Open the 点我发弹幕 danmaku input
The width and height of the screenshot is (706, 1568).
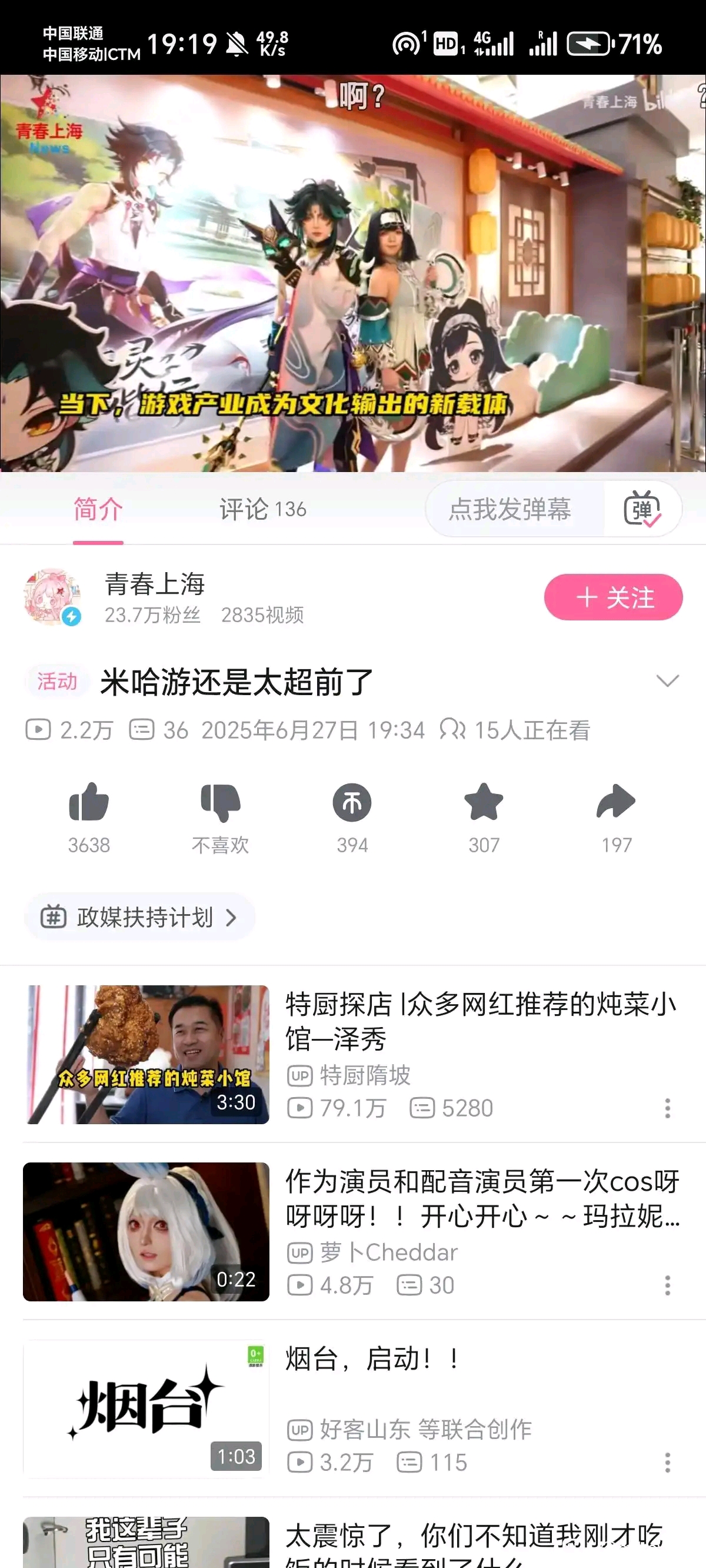[510, 509]
